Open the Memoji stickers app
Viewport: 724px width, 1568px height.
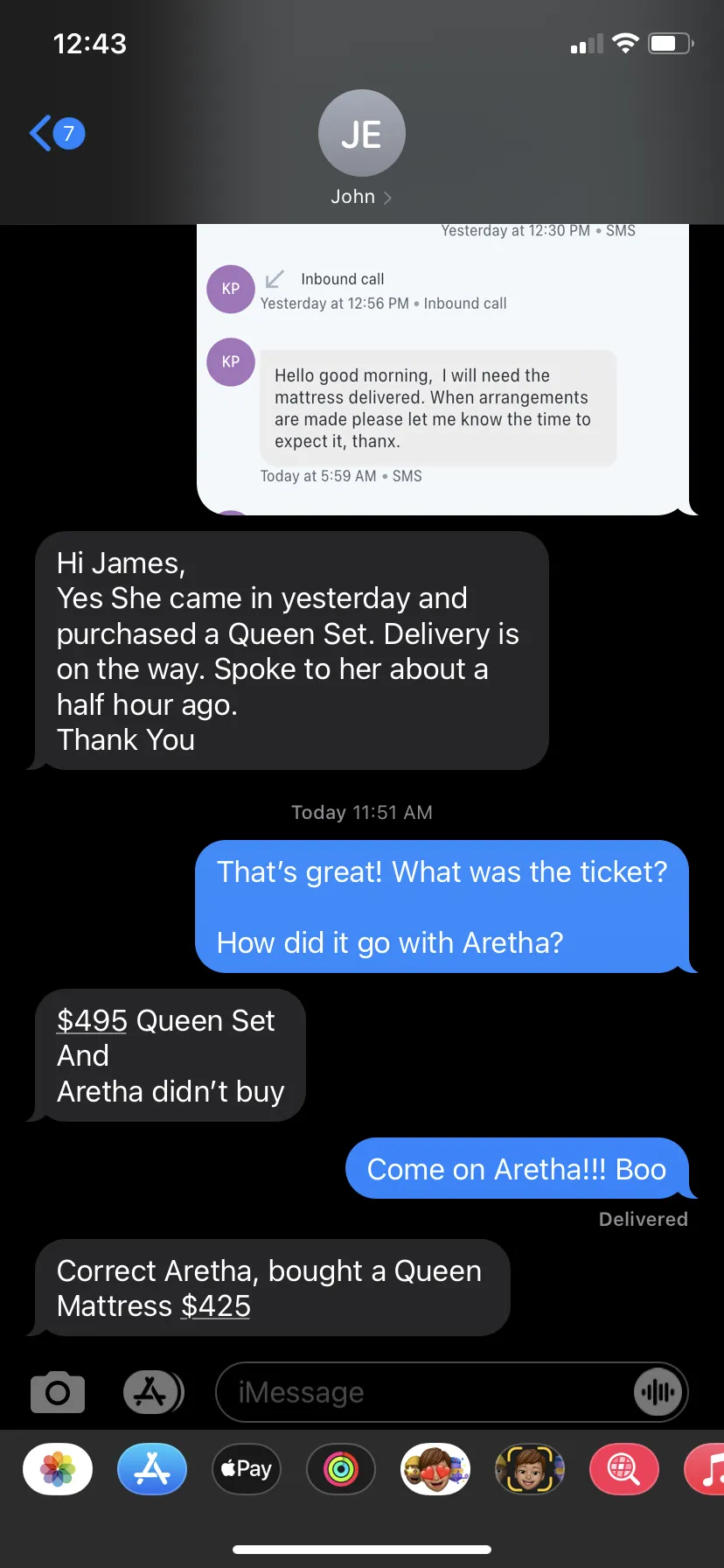(435, 1469)
